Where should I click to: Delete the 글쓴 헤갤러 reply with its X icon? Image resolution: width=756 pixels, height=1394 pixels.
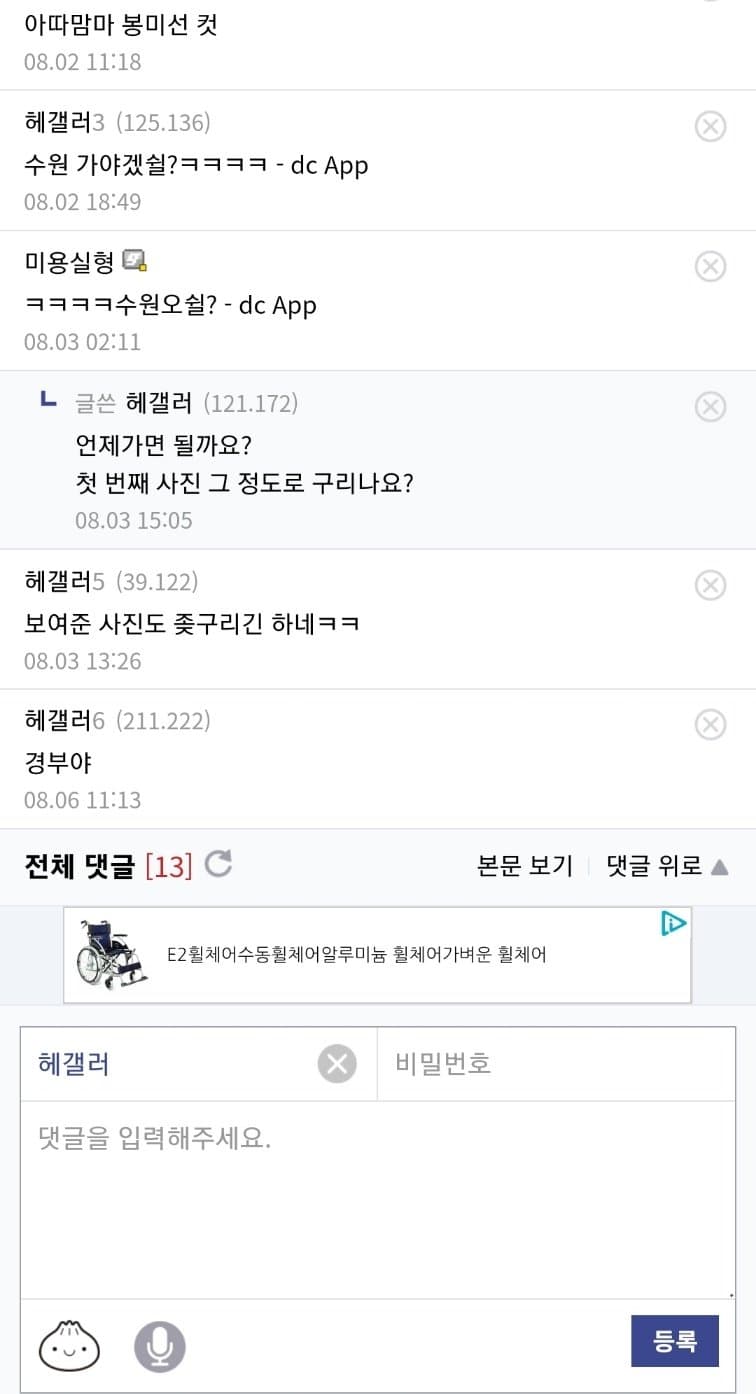(710, 407)
